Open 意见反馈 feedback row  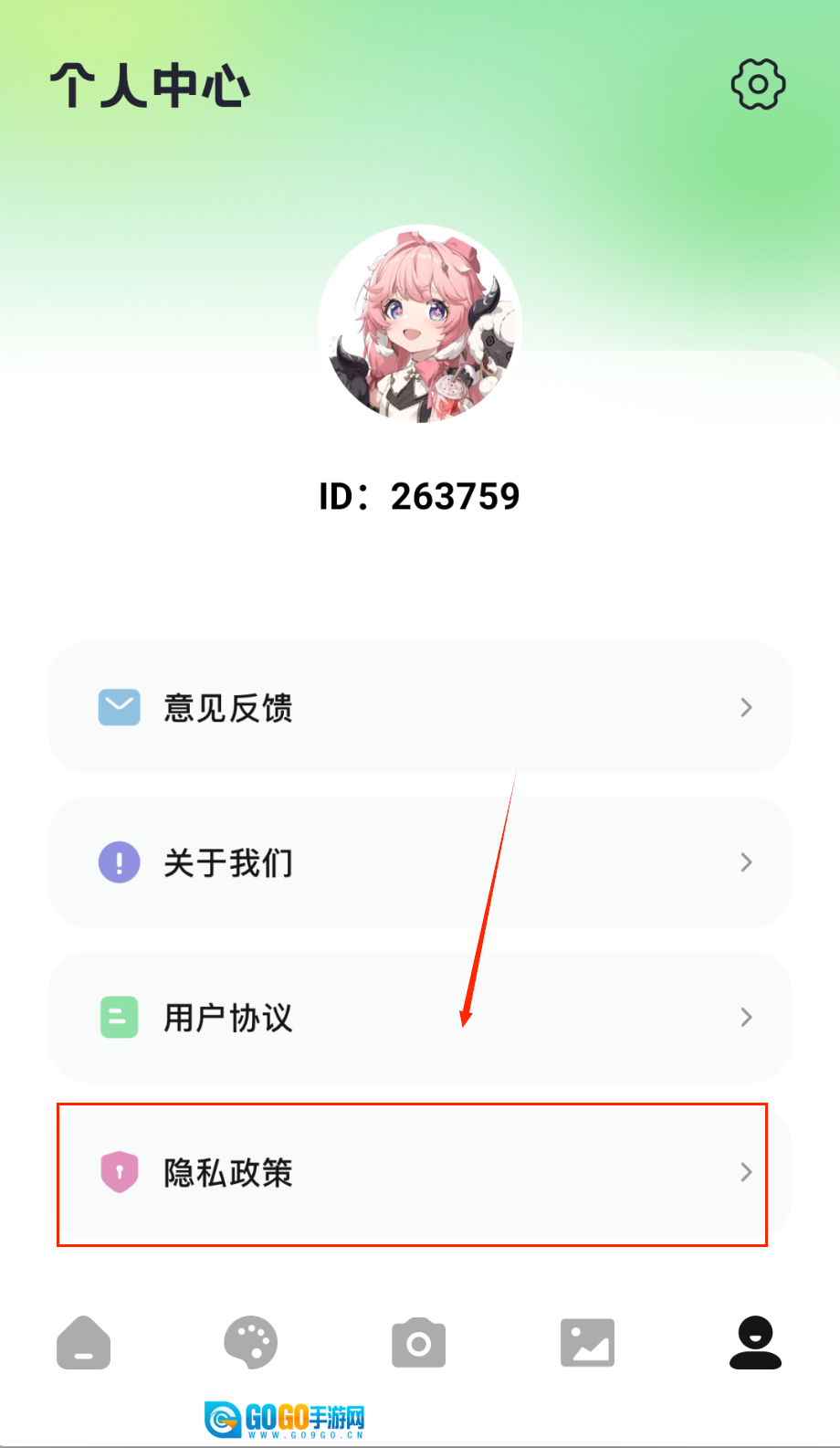click(x=420, y=707)
